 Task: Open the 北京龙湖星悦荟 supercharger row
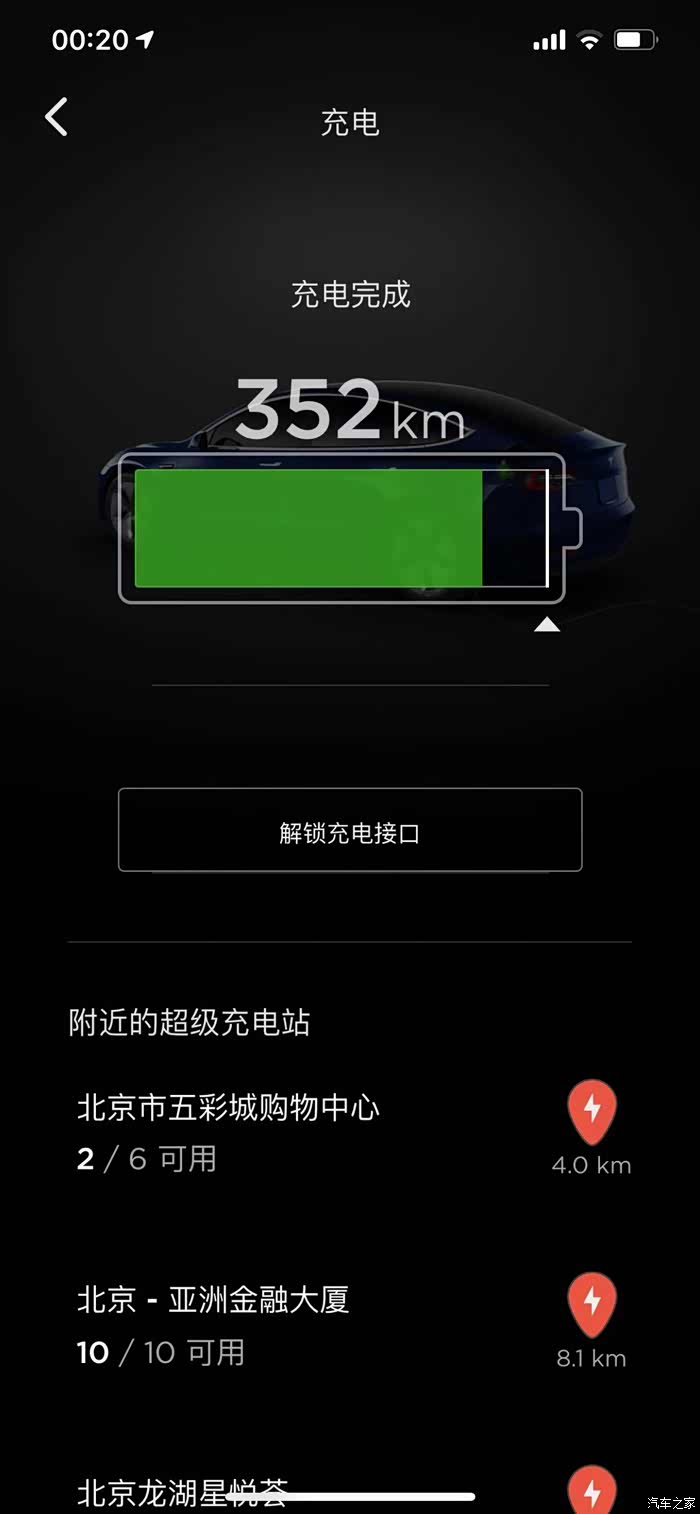pyautogui.click(x=350, y=1490)
